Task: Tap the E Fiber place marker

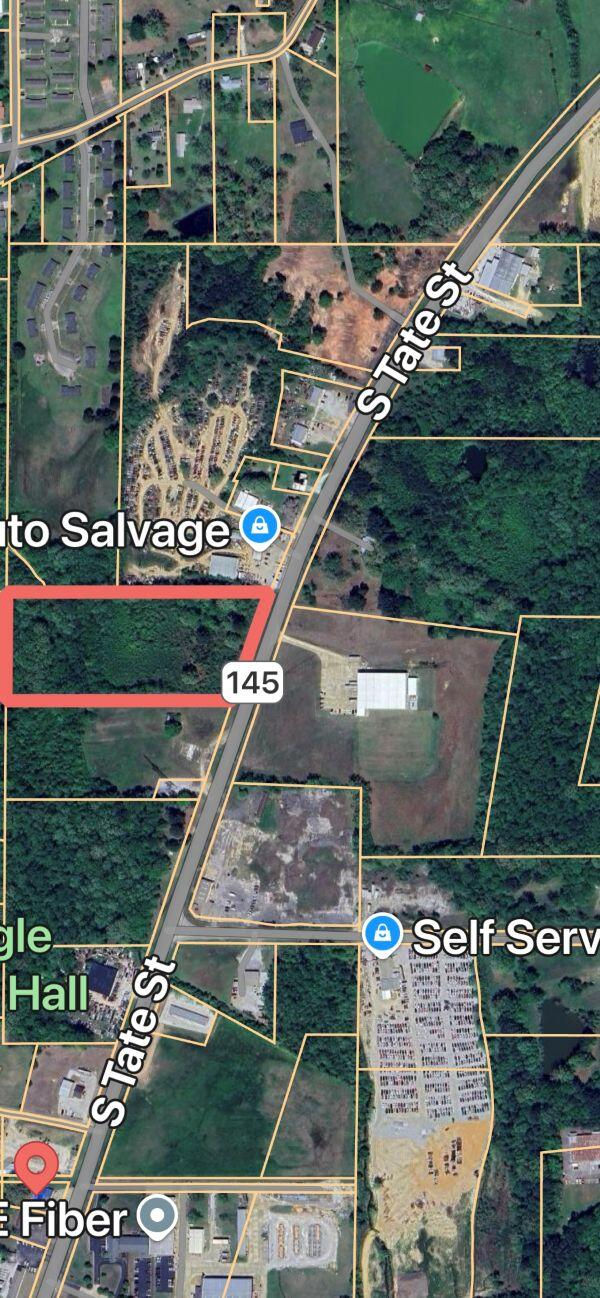Action: (x=157, y=1218)
